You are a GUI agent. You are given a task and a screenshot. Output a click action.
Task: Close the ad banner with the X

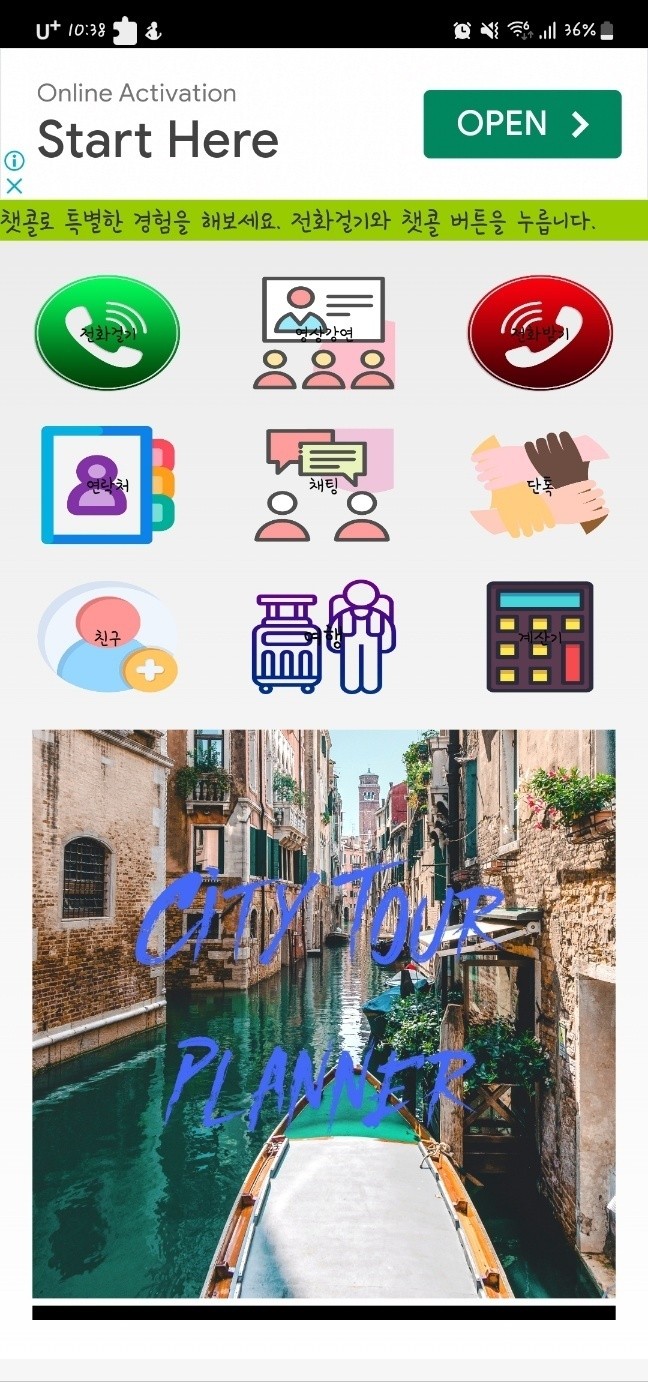pyautogui.click(x=14, y=186)
